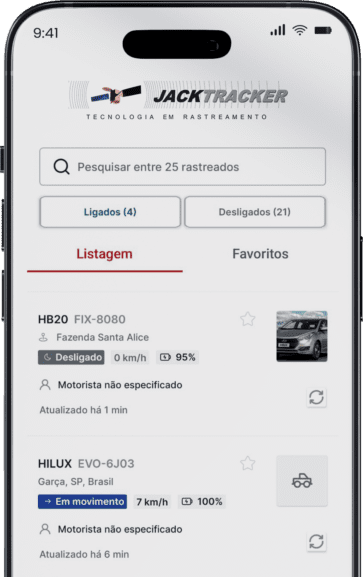Filter by Desligados (21)
Image resolution: width=363 pixels, height=577 pixels.
pyautogui.click(x=255, y=212)
